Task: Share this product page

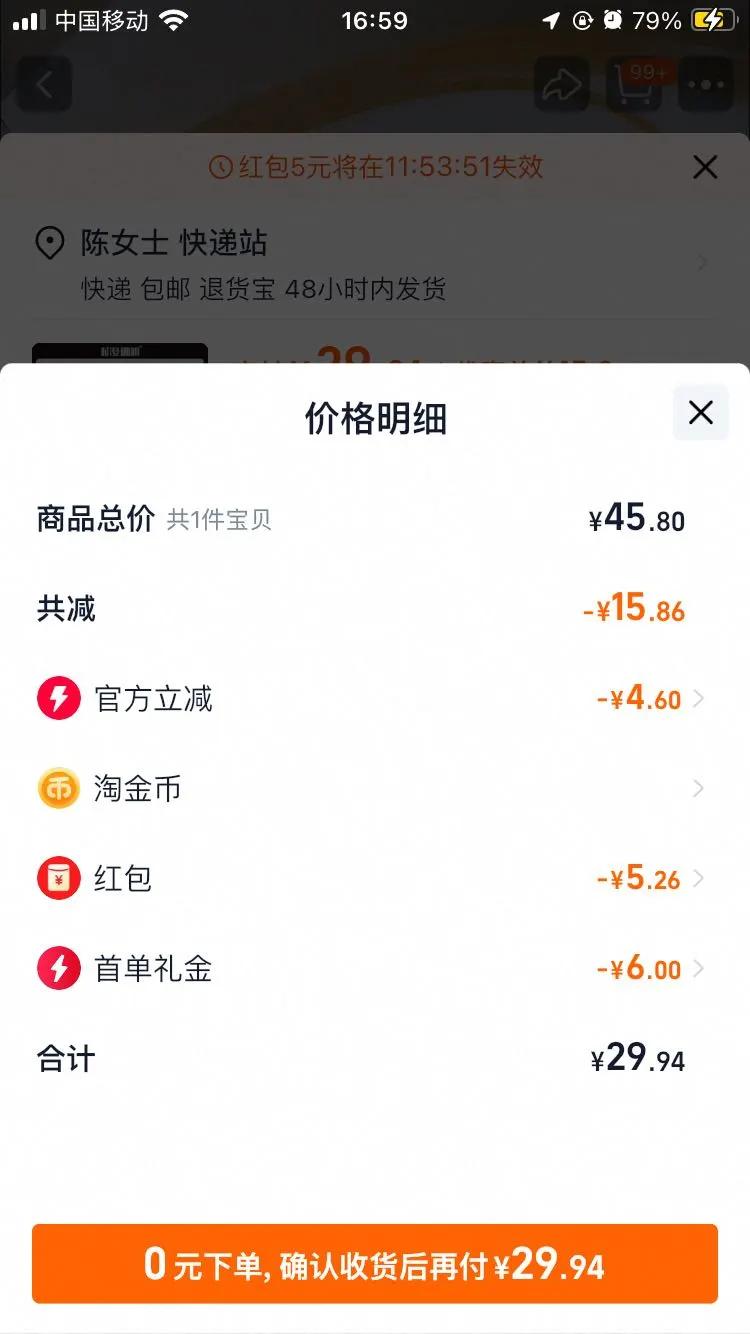Action: [561, 85]
